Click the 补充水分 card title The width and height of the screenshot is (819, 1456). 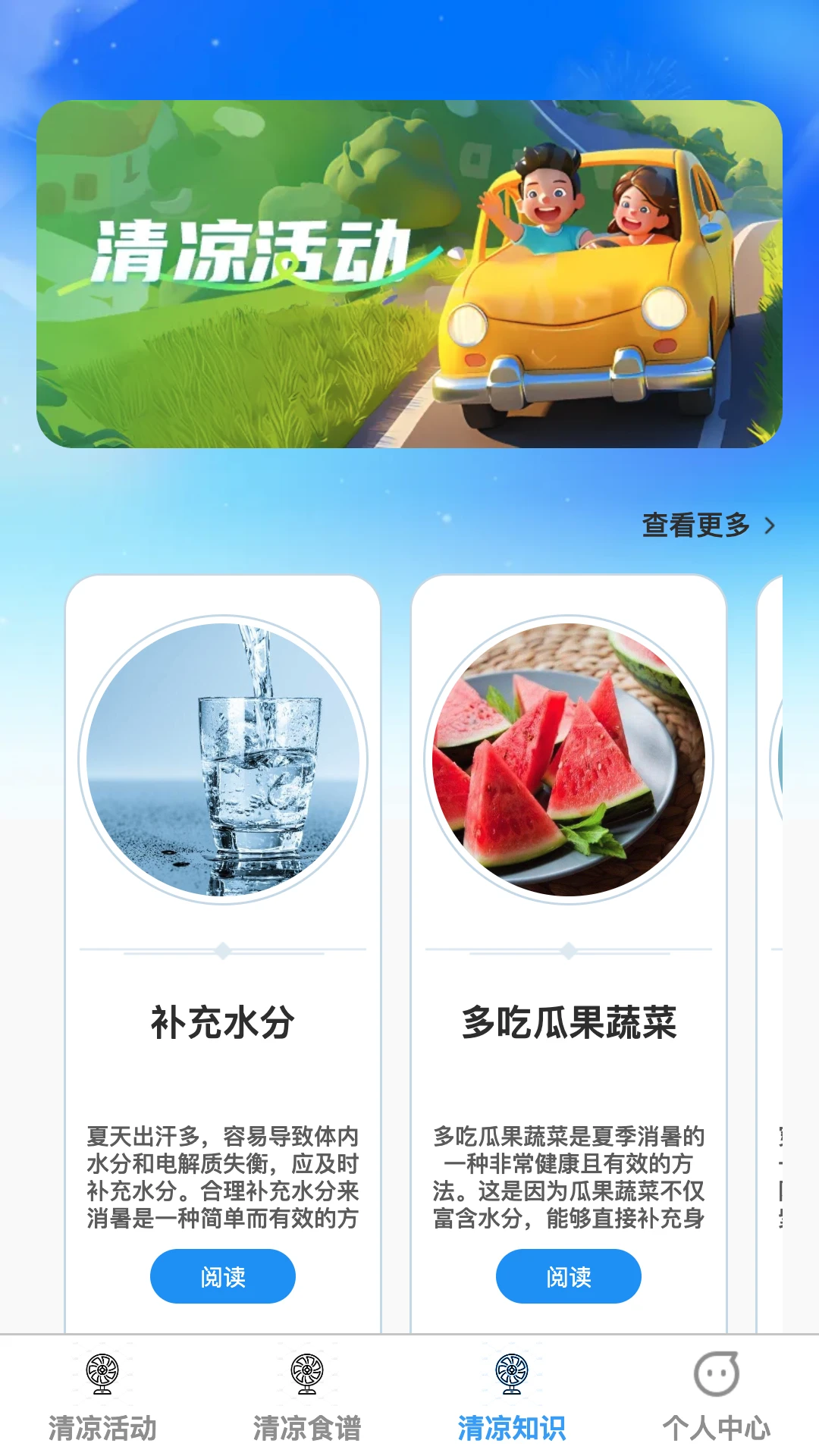[x=223, y=1020]
